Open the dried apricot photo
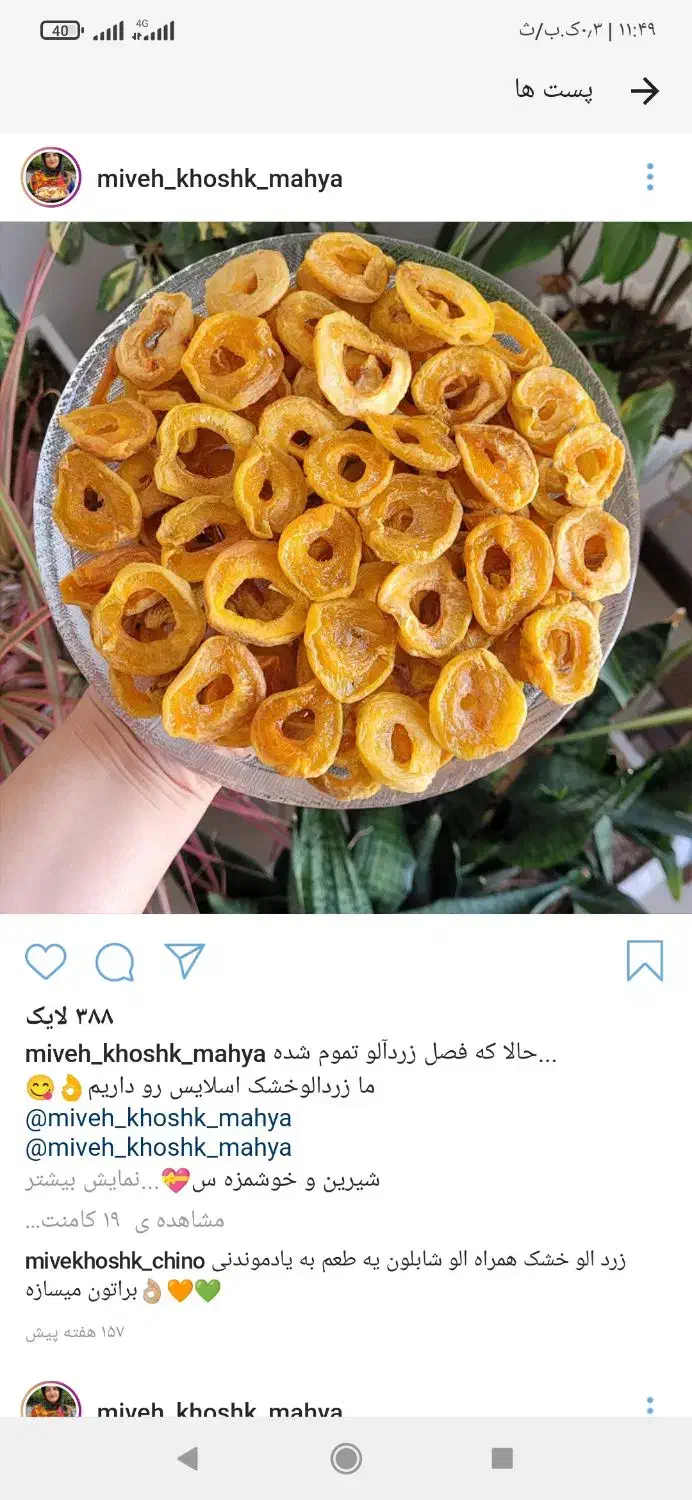692x1500 pixels. (x=346, y=567)
